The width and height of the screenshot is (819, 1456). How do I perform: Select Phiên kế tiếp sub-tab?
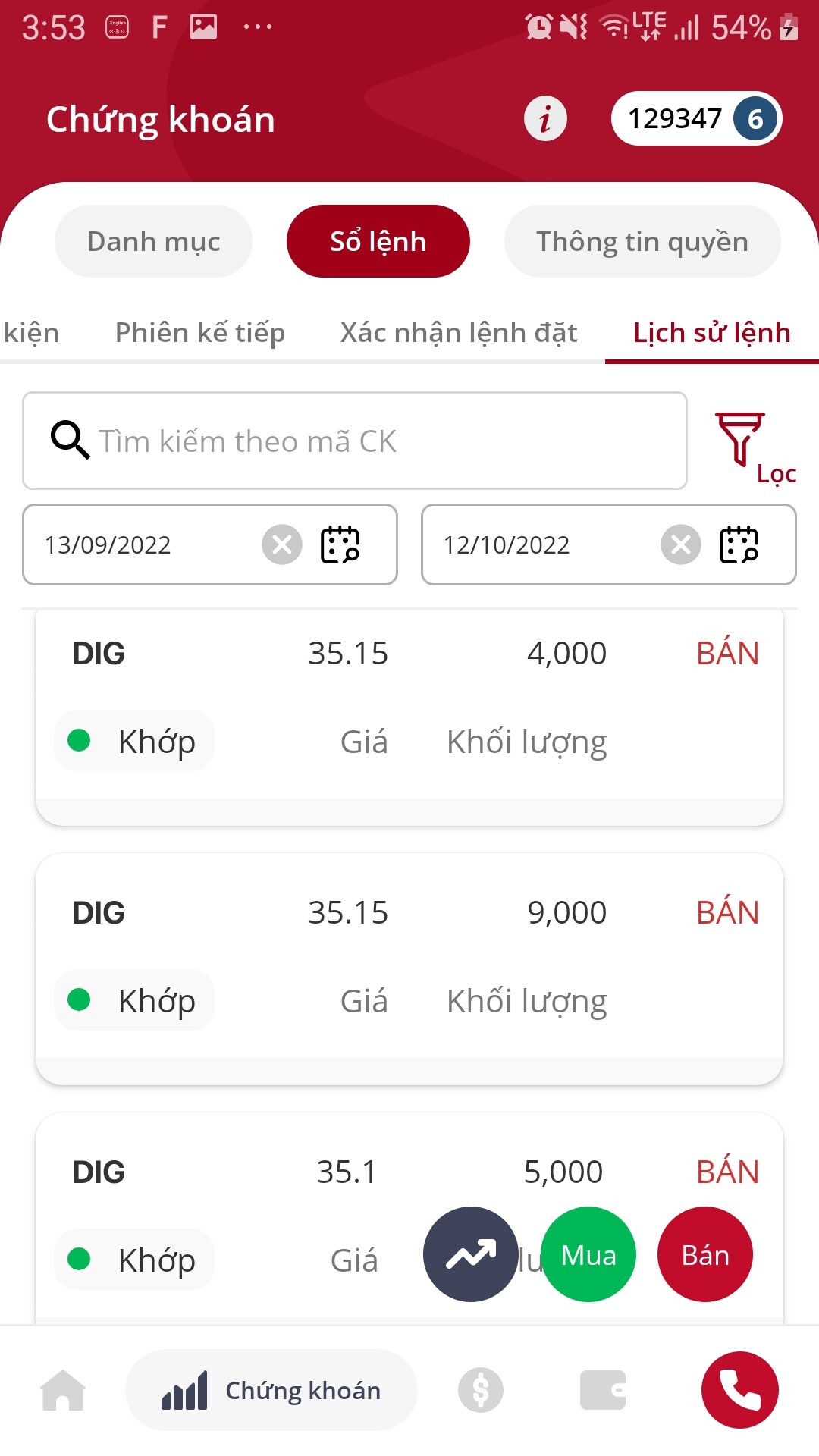point(199,333)
